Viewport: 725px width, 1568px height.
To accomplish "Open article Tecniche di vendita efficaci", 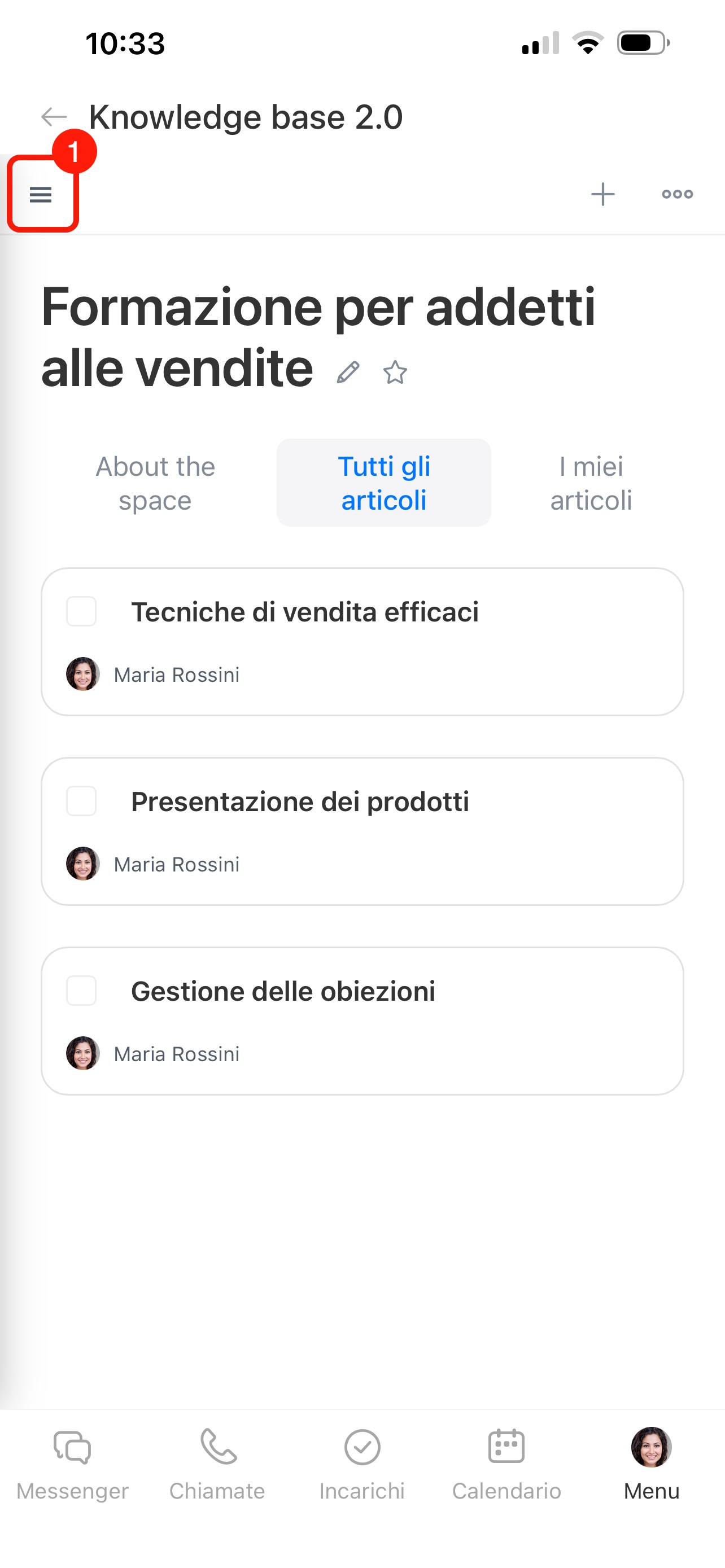I will pyautogui.click(x=305, y=612).
